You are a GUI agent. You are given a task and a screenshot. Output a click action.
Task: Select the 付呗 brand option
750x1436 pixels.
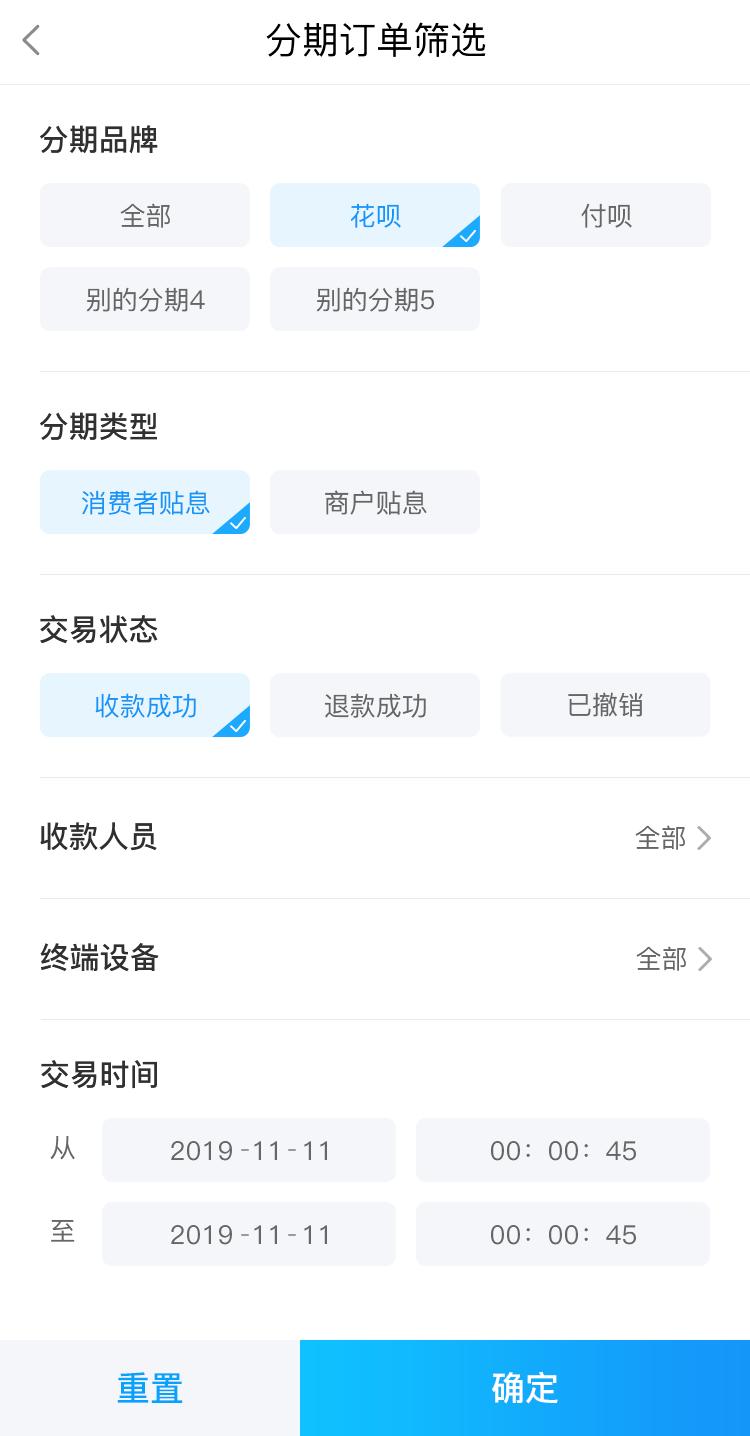pos(605,215)
